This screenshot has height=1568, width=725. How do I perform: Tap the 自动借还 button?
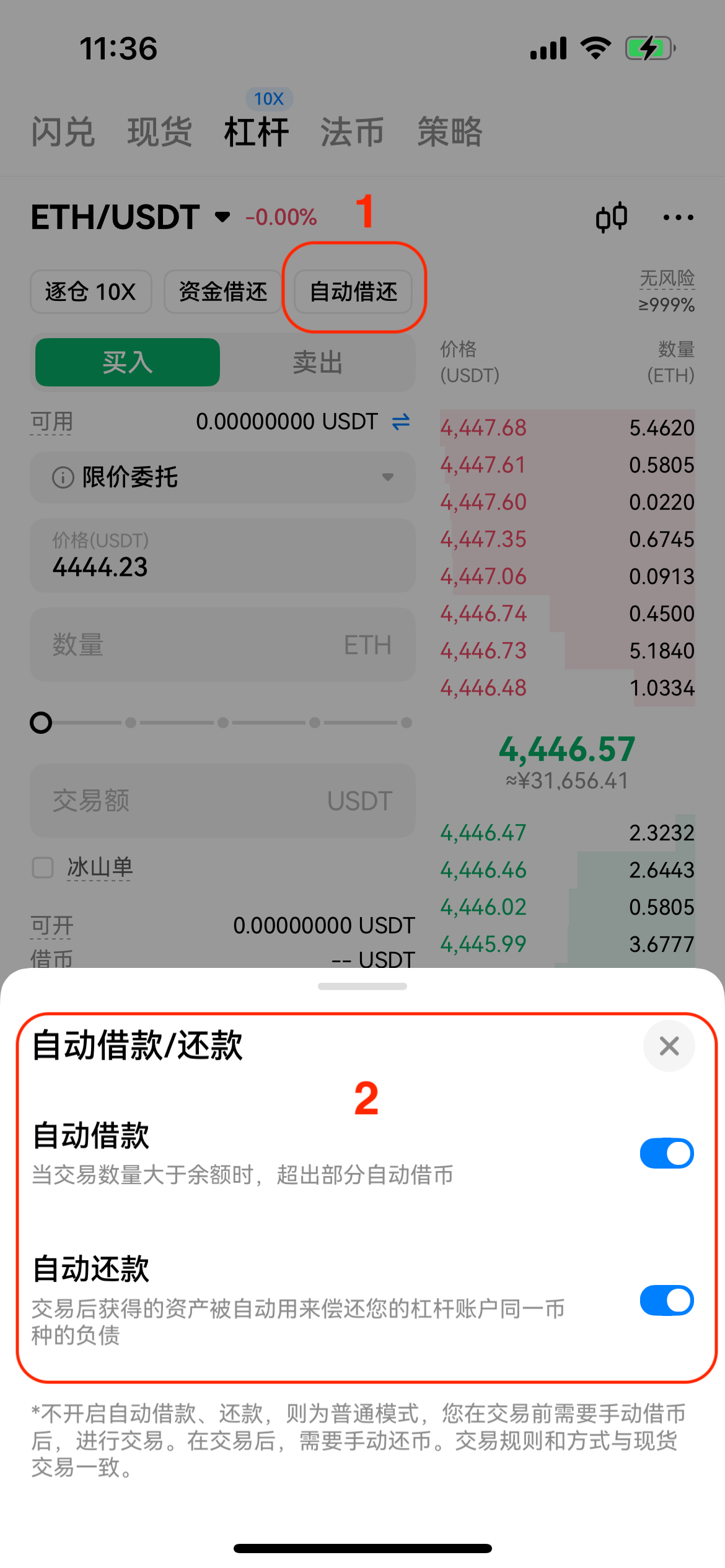point(353,292)
